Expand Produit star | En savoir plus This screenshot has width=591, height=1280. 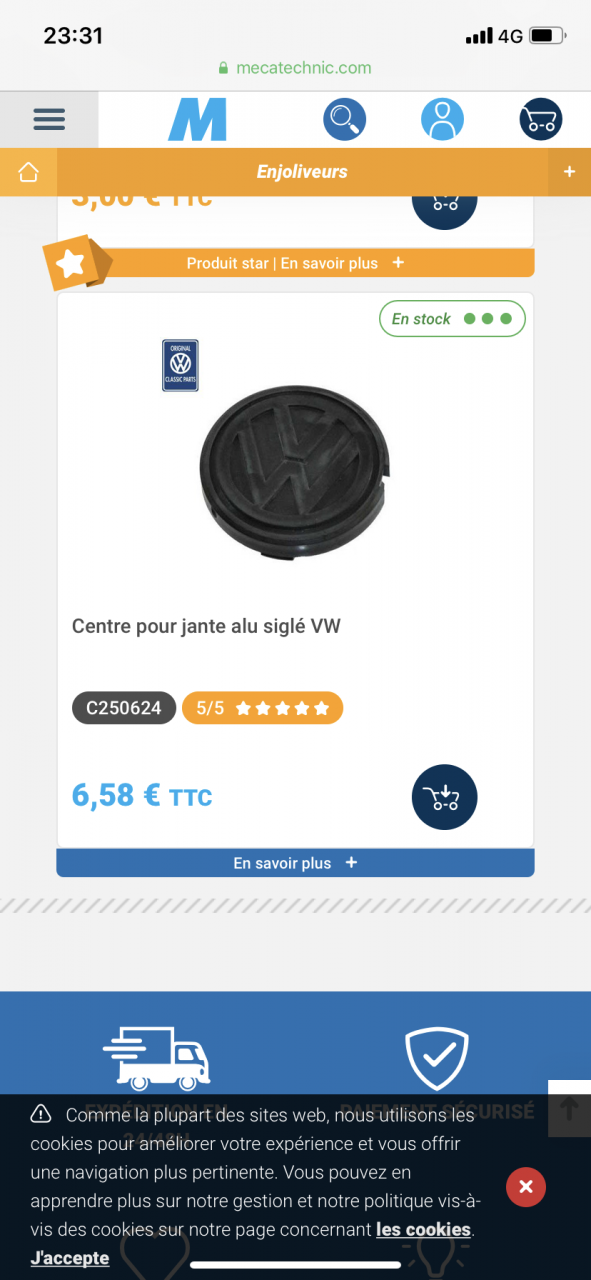[295, 263]
